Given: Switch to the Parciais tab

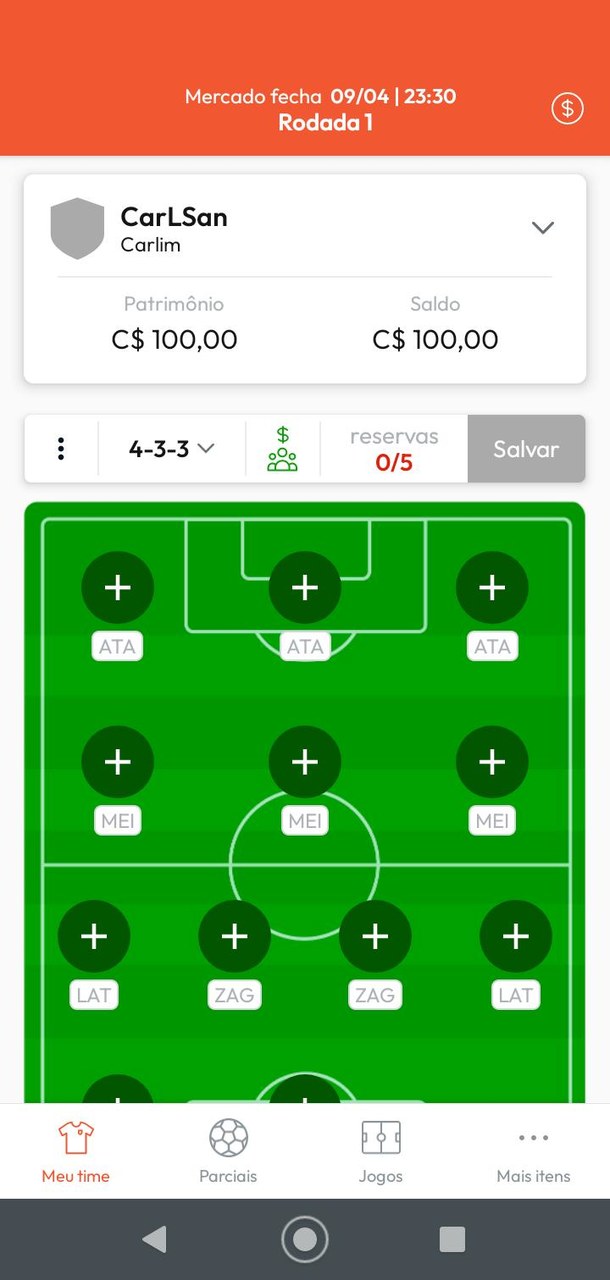Looking at the screenshot, I should point(228,1151).
